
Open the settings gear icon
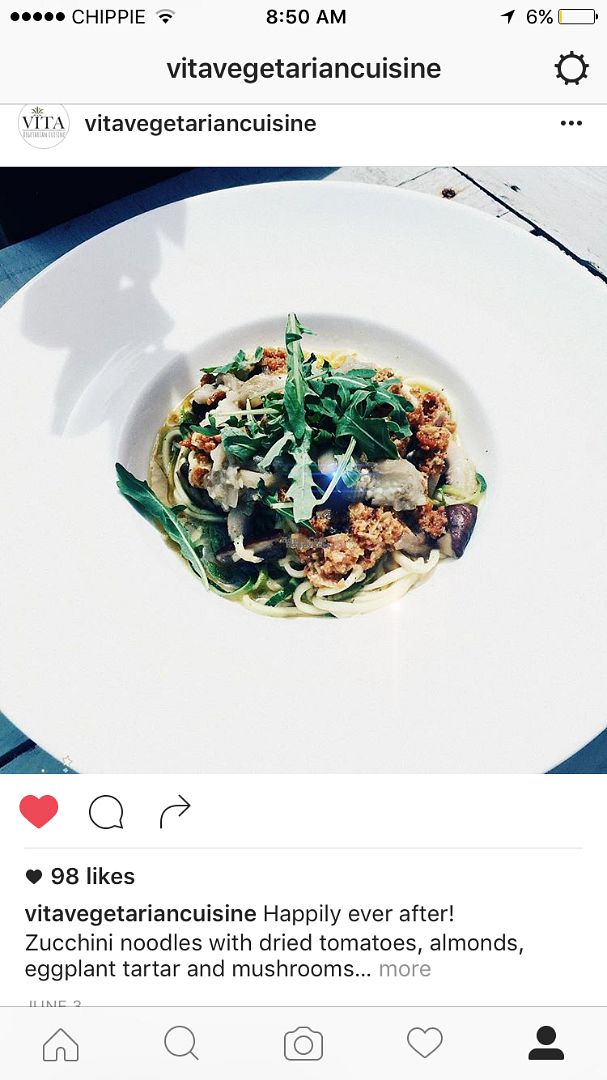click(x=571, y=69)
